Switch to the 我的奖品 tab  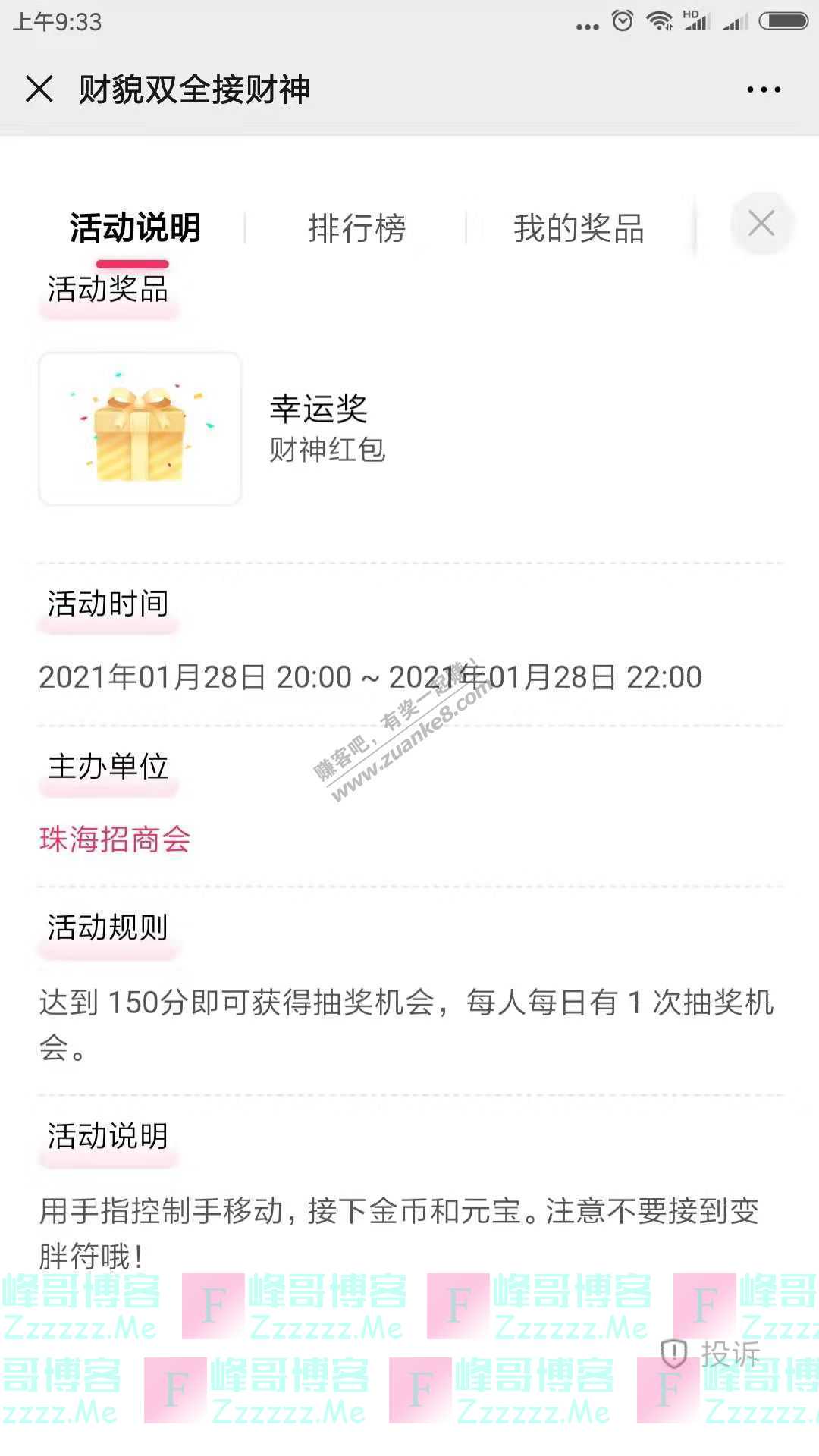point(579,228)
